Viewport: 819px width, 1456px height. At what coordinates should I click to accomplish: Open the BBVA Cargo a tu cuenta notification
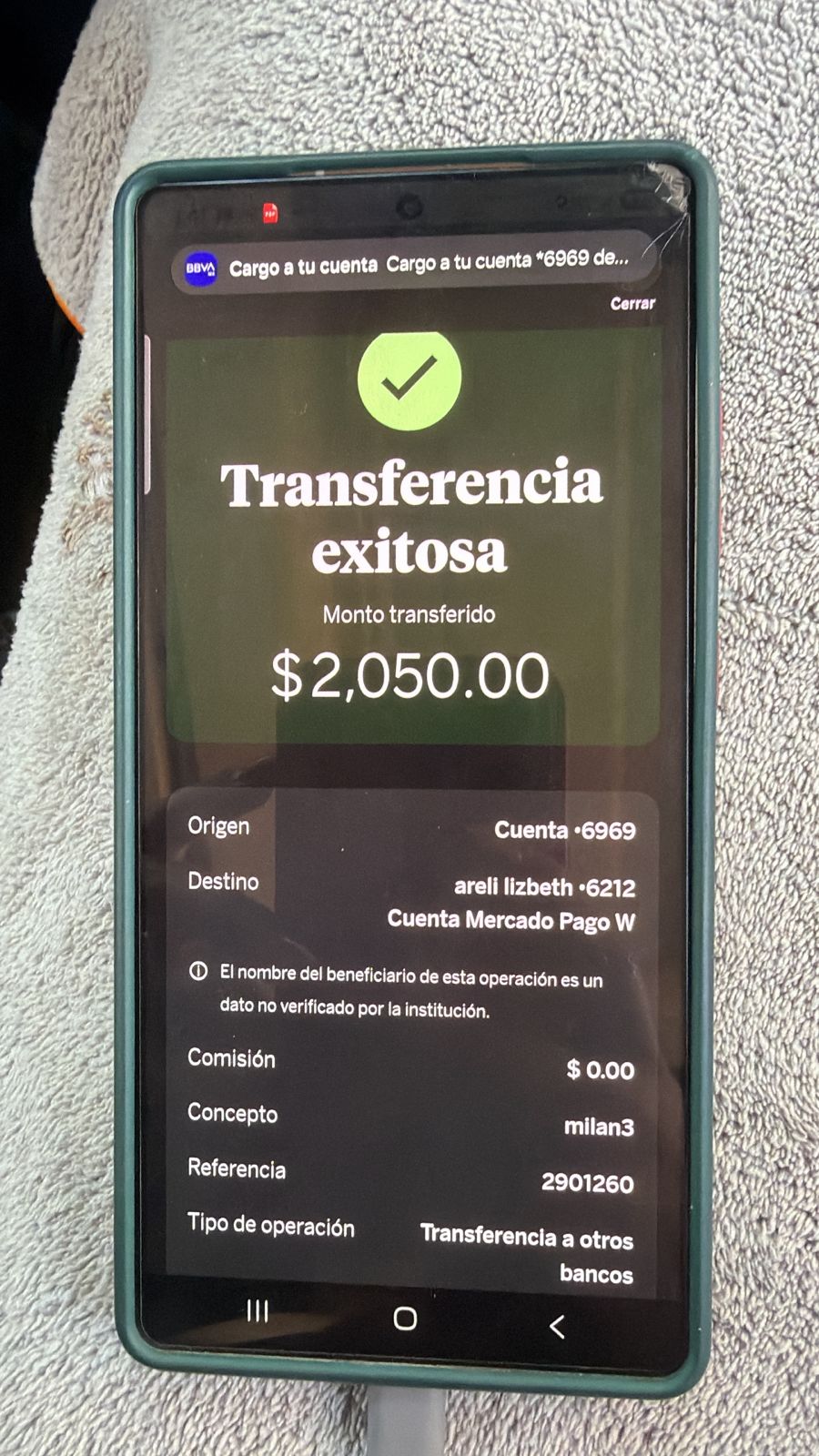pyautogui.click(x=414, y=265)
